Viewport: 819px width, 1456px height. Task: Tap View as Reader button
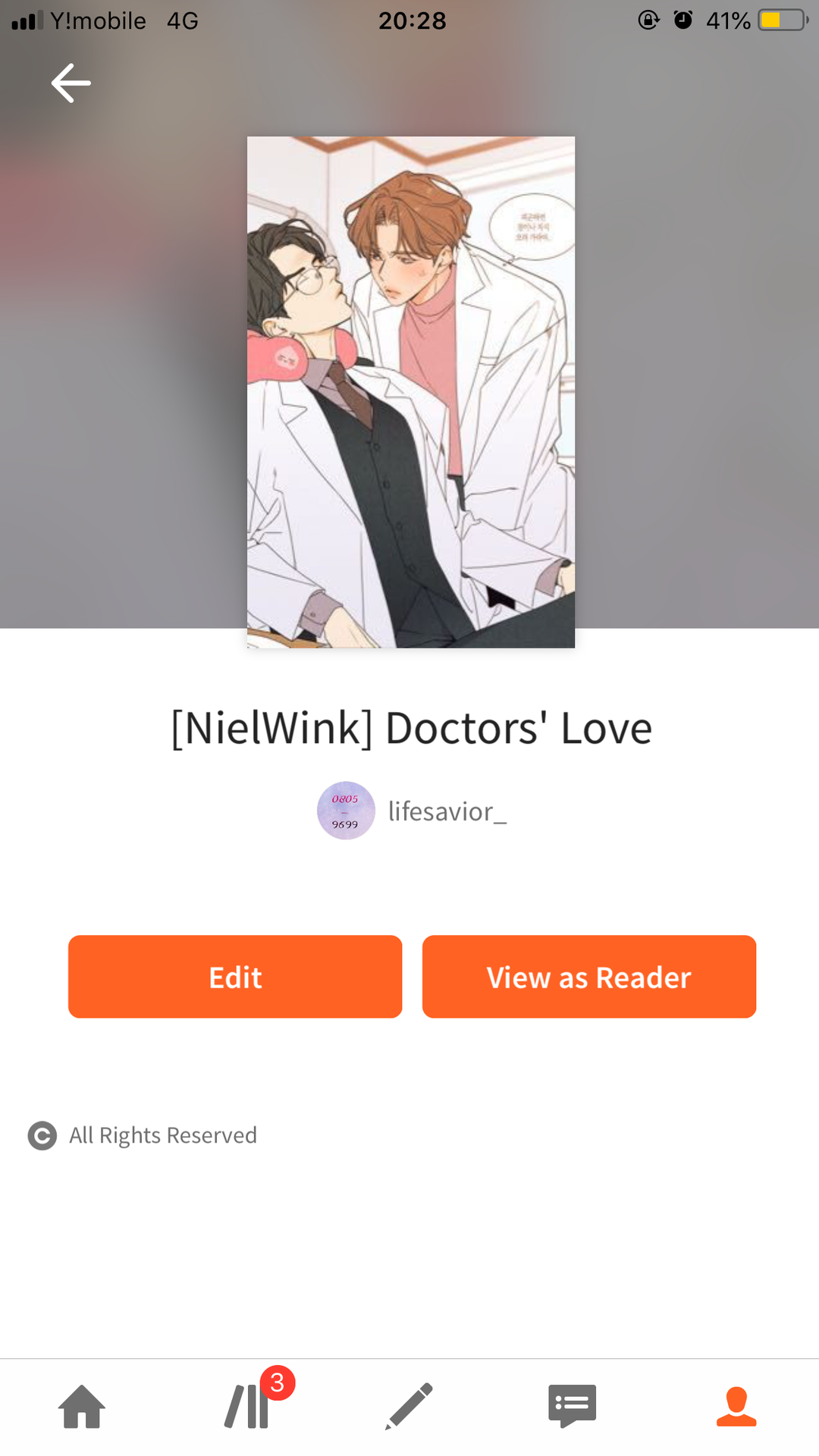(589, 977)
